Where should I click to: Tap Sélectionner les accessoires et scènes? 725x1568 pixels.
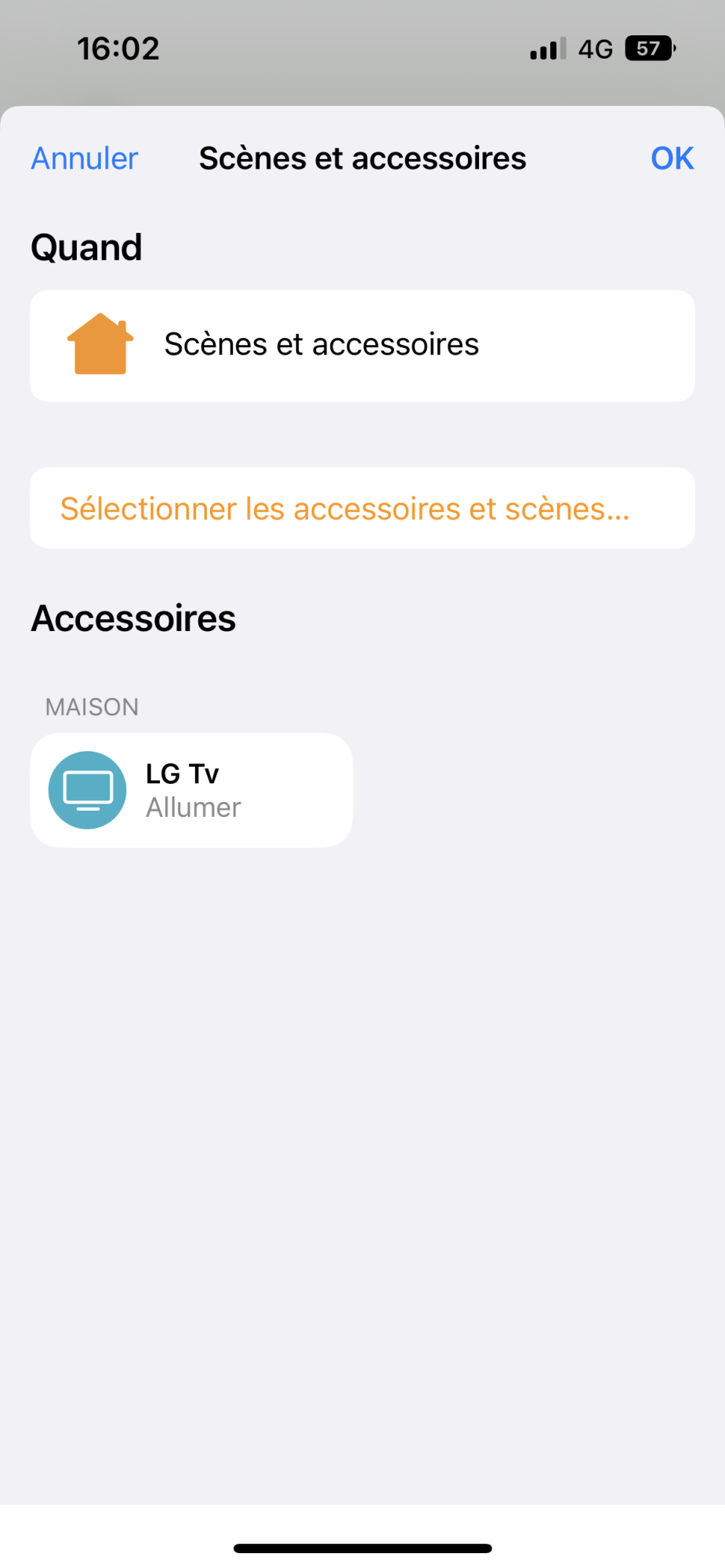pos(362,508)
